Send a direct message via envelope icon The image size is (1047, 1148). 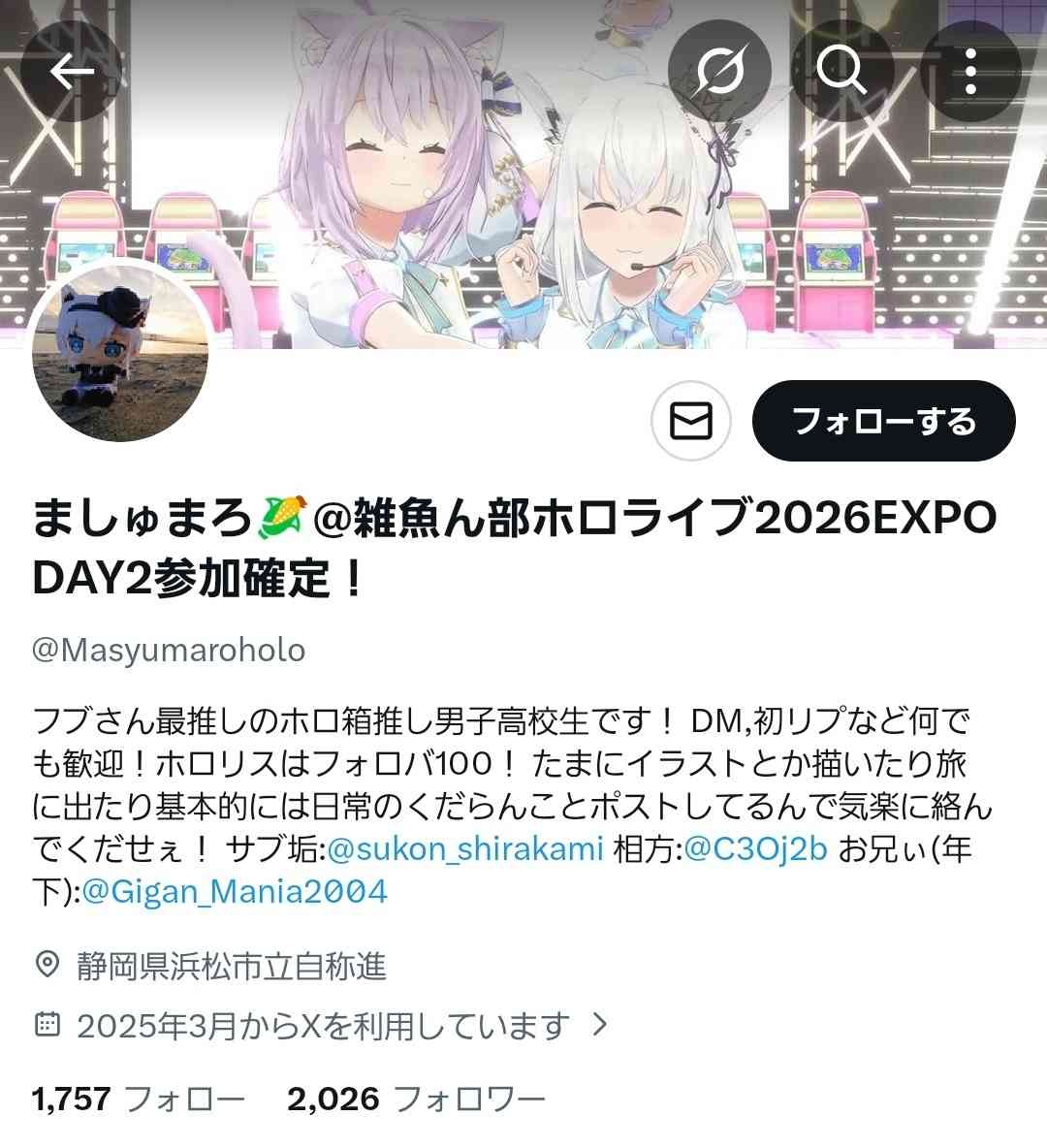(x=691, y=422)
